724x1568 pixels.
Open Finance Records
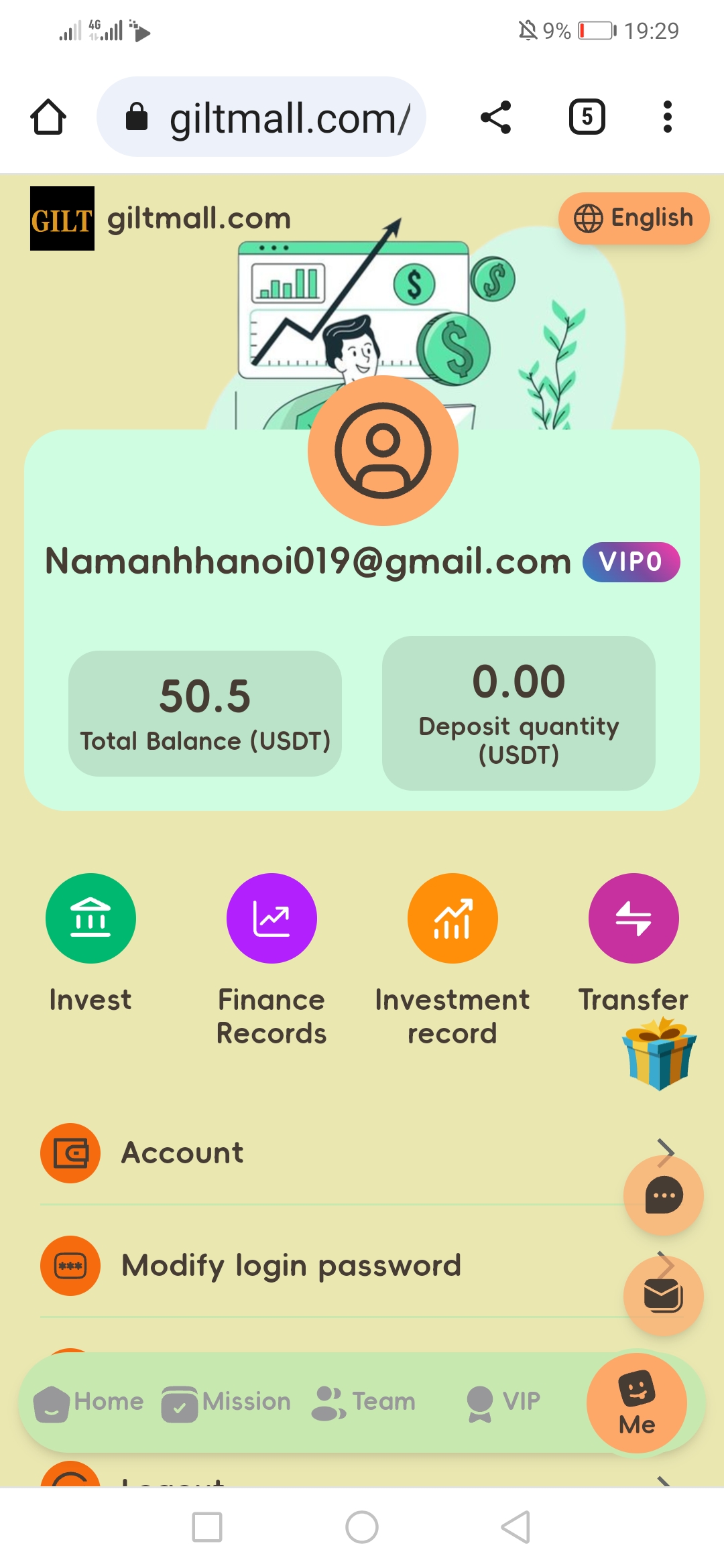271,919
